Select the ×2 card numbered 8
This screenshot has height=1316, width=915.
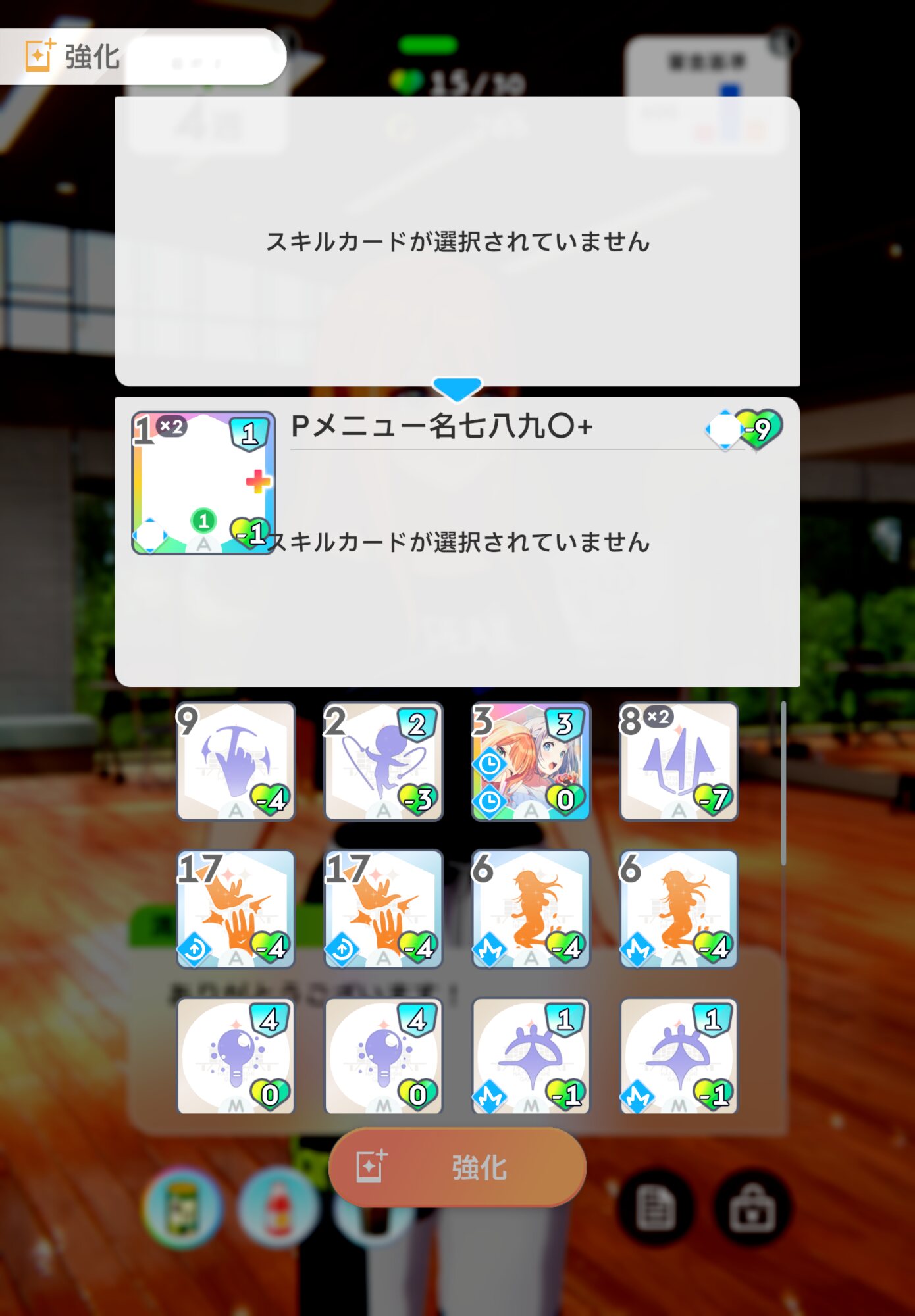click(678, 761)
